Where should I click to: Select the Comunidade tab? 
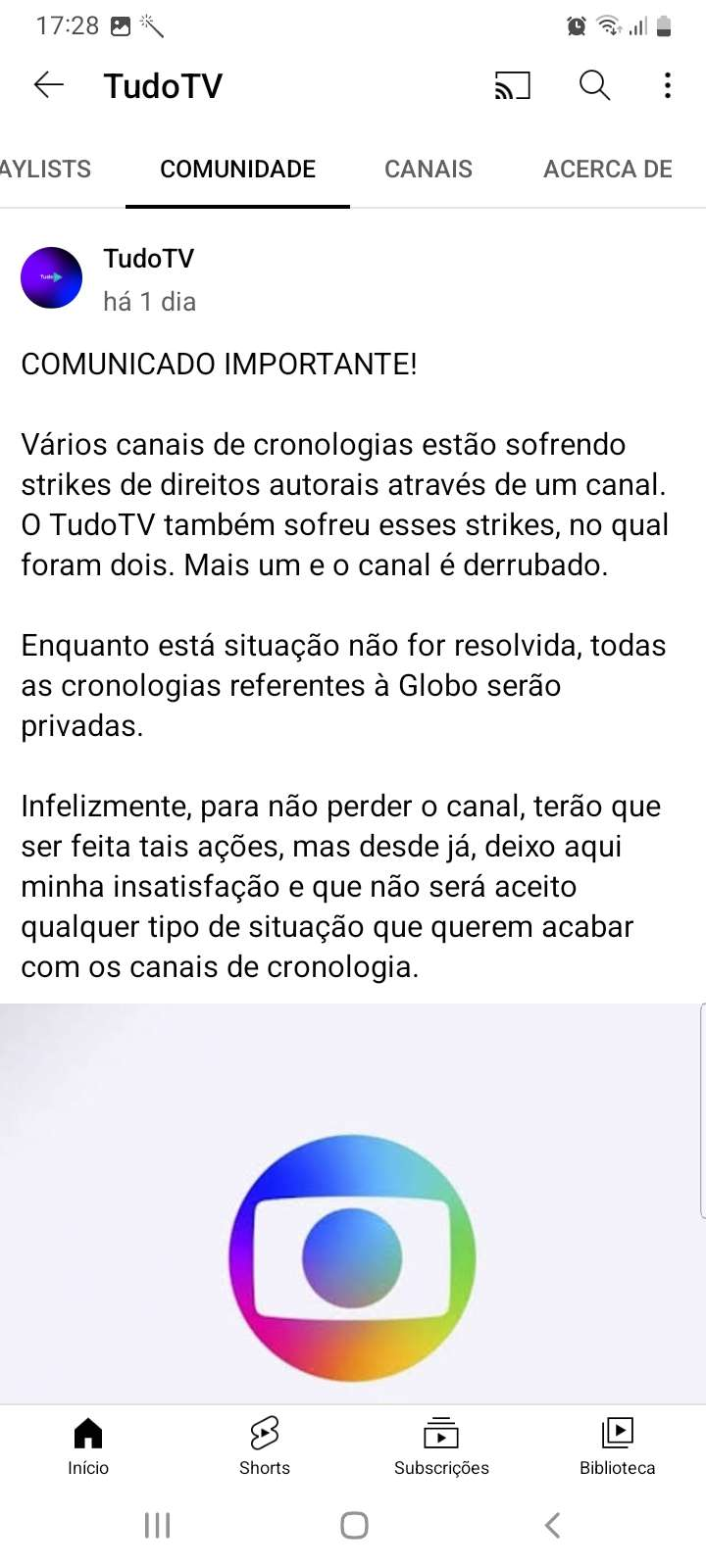238,170
